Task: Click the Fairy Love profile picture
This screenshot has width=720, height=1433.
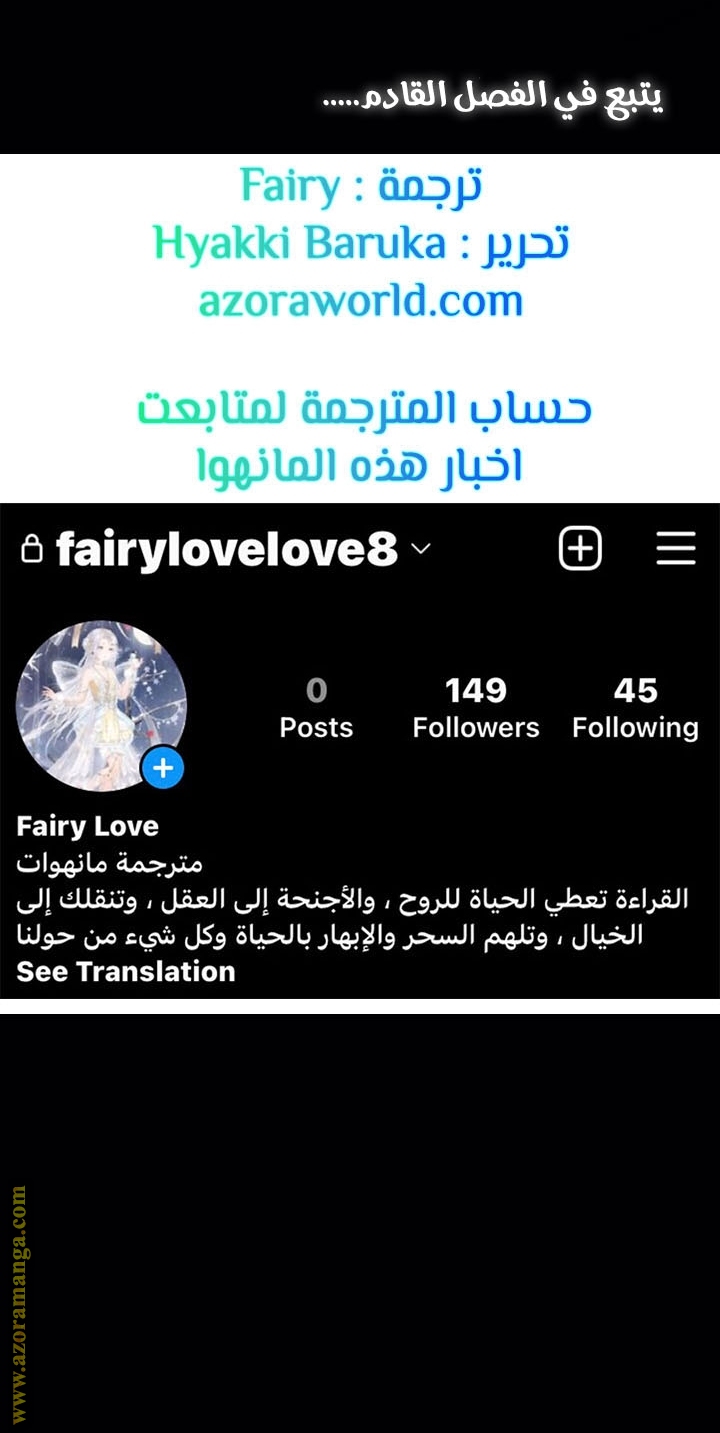Action: tap(102, 705)
